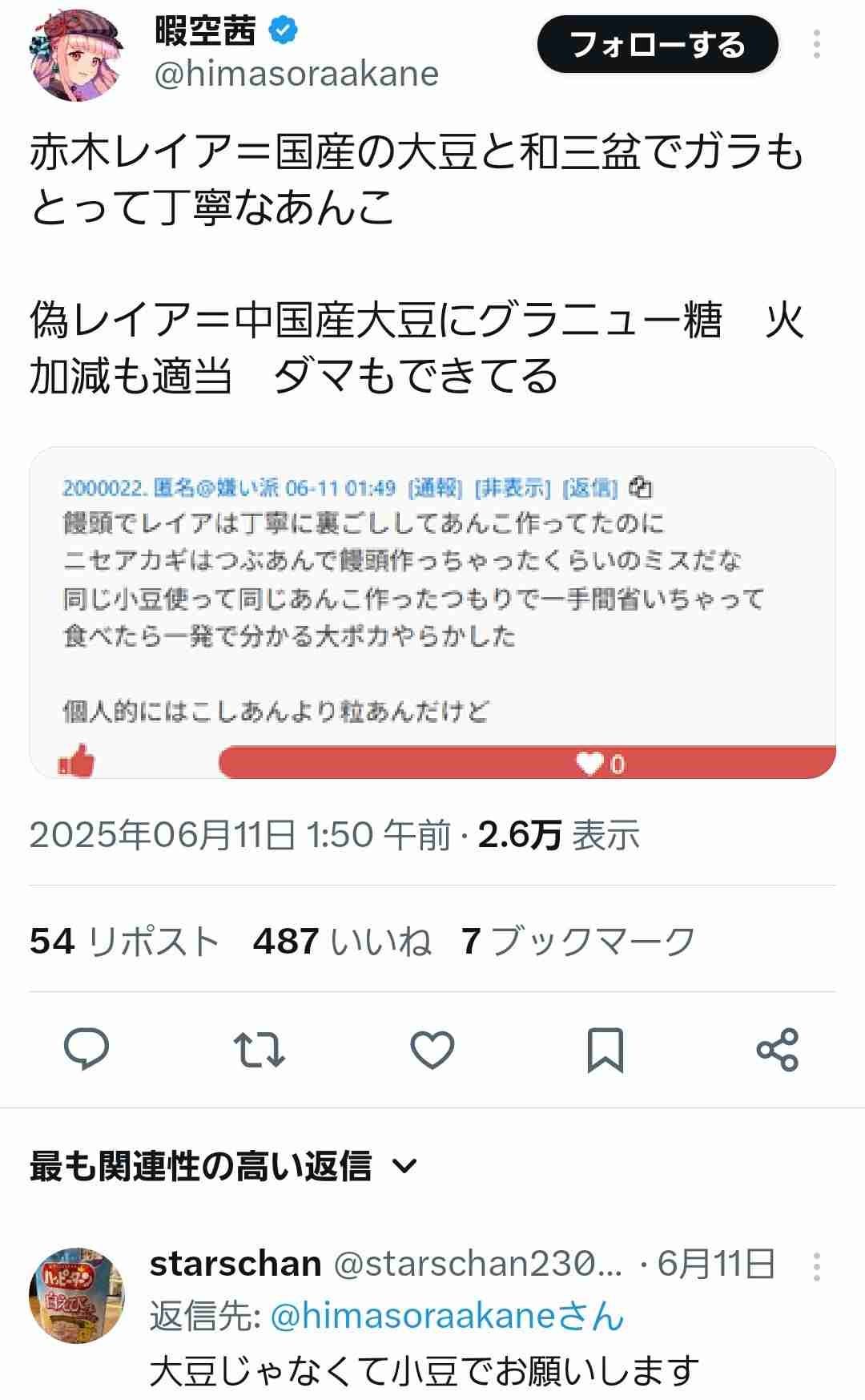Open the overflow menu on 暇空茜's post
Image resolution: width=865 pixels, height=1400 pixels.
[x=816, y=45]
